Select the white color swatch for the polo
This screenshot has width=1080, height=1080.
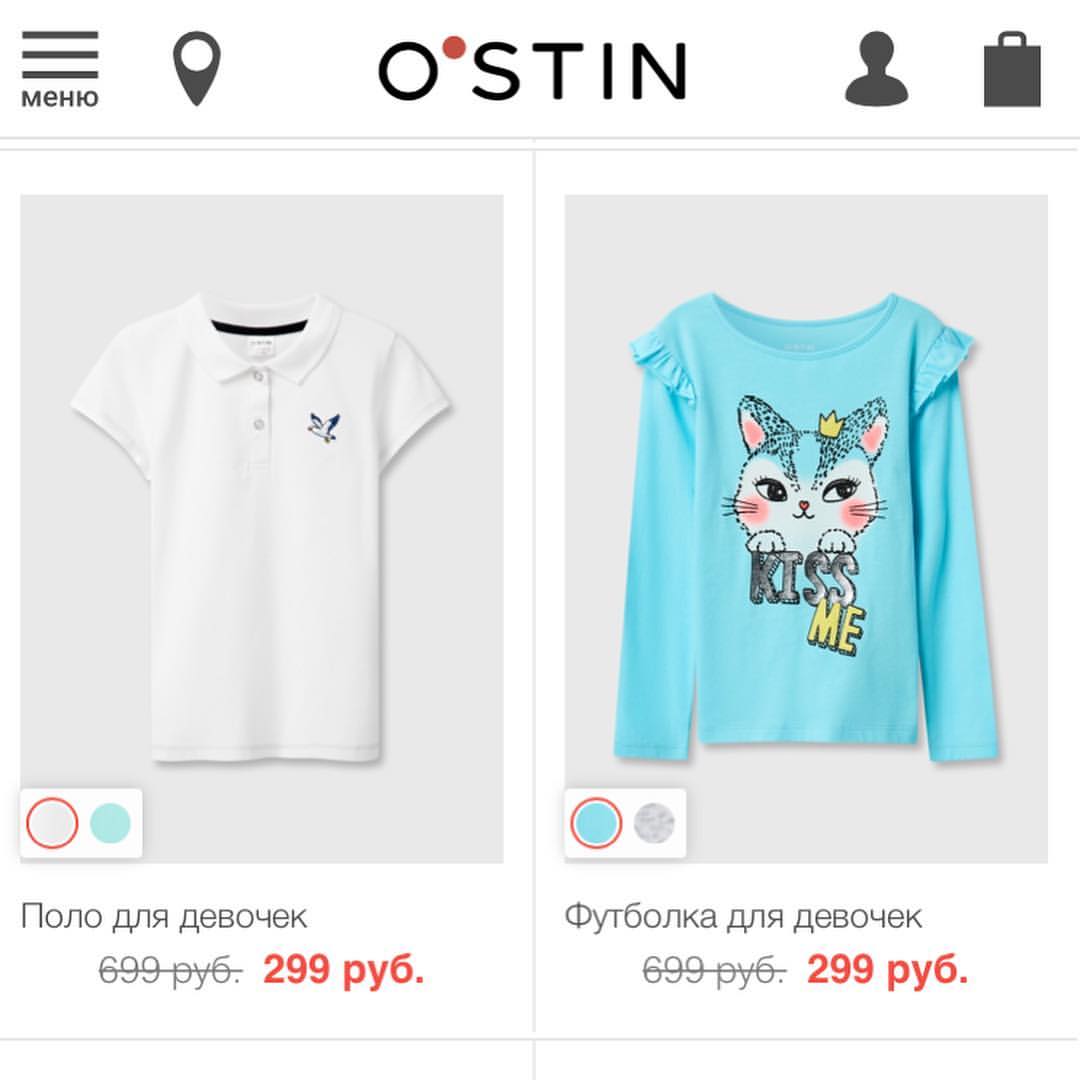52,822
